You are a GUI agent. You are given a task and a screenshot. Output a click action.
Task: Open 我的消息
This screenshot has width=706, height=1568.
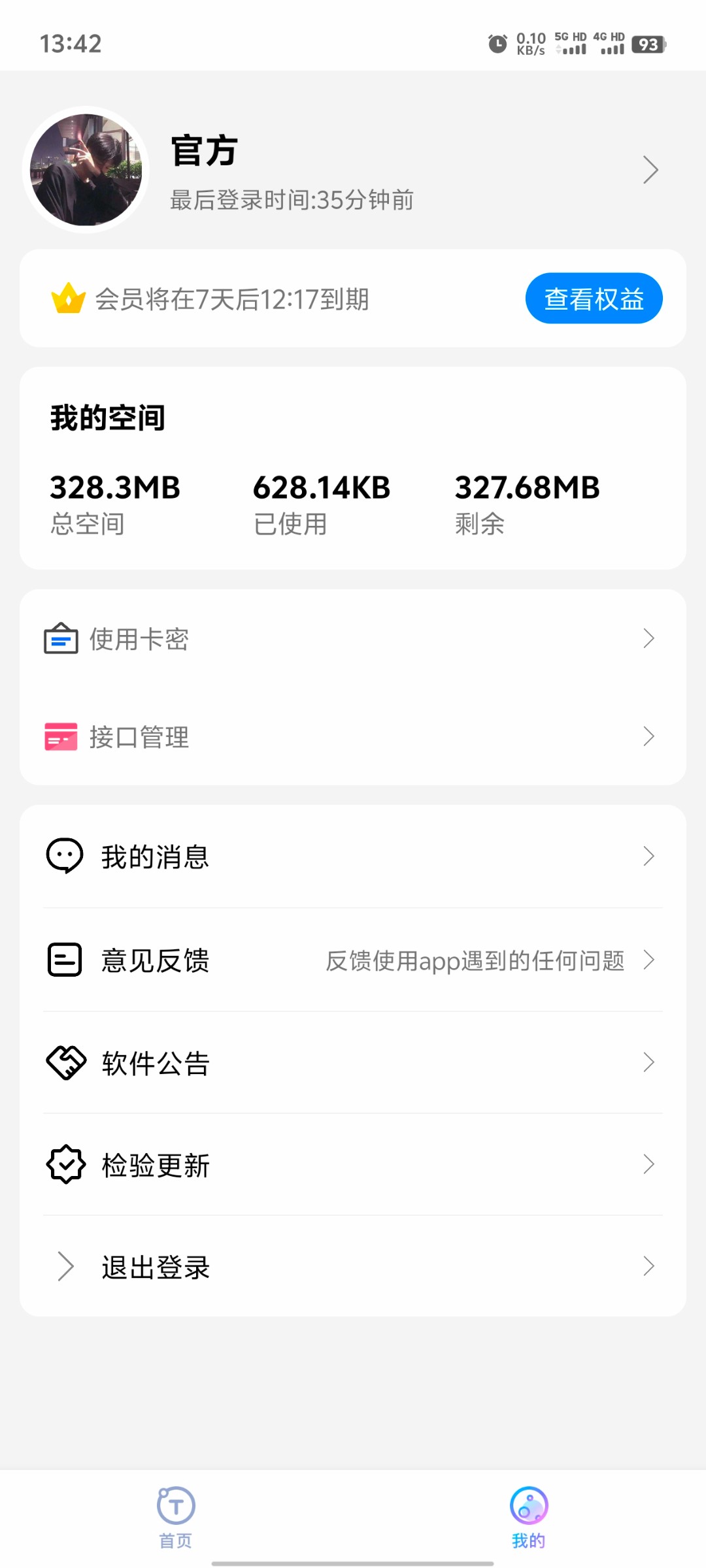tap(353, 857)
